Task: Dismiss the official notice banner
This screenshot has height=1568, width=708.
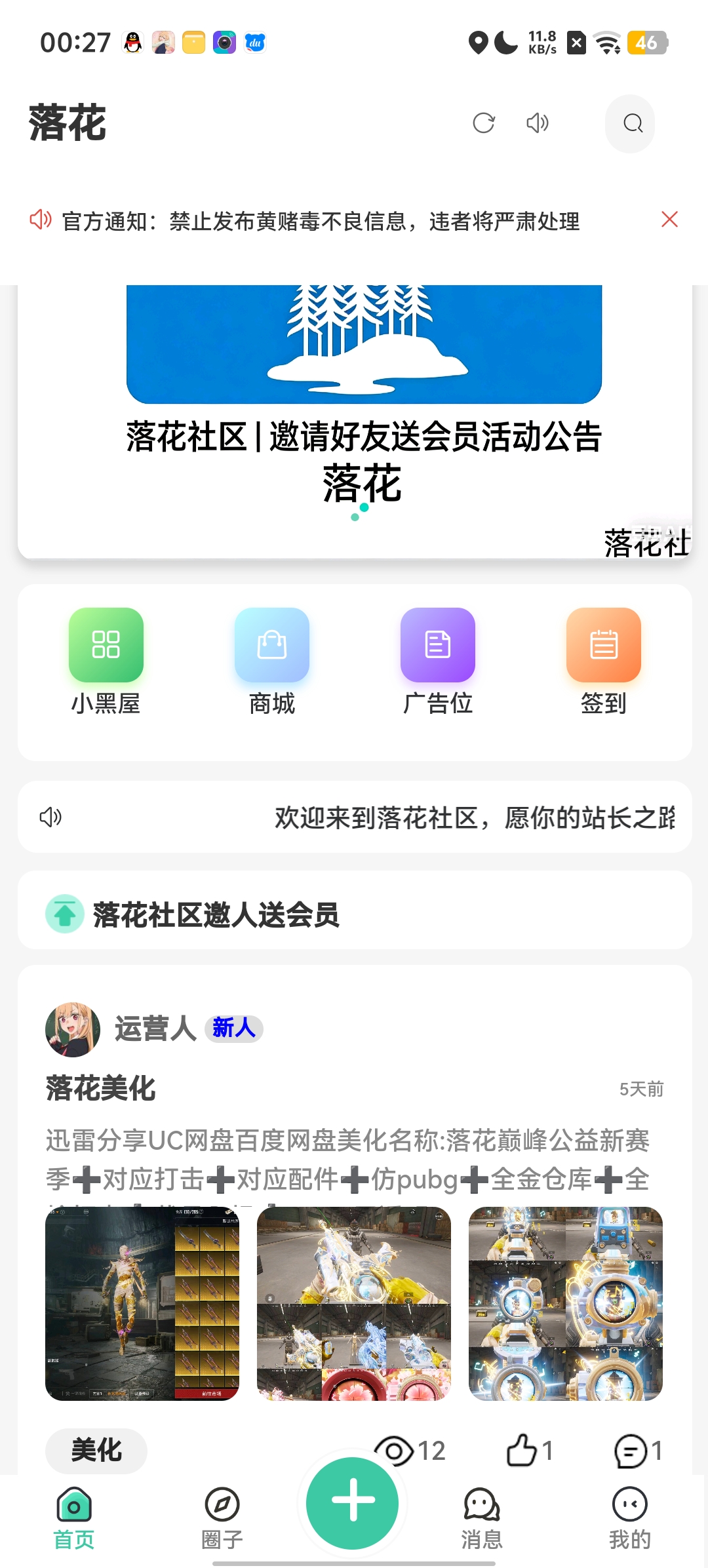Action: [x=669, y=220]
